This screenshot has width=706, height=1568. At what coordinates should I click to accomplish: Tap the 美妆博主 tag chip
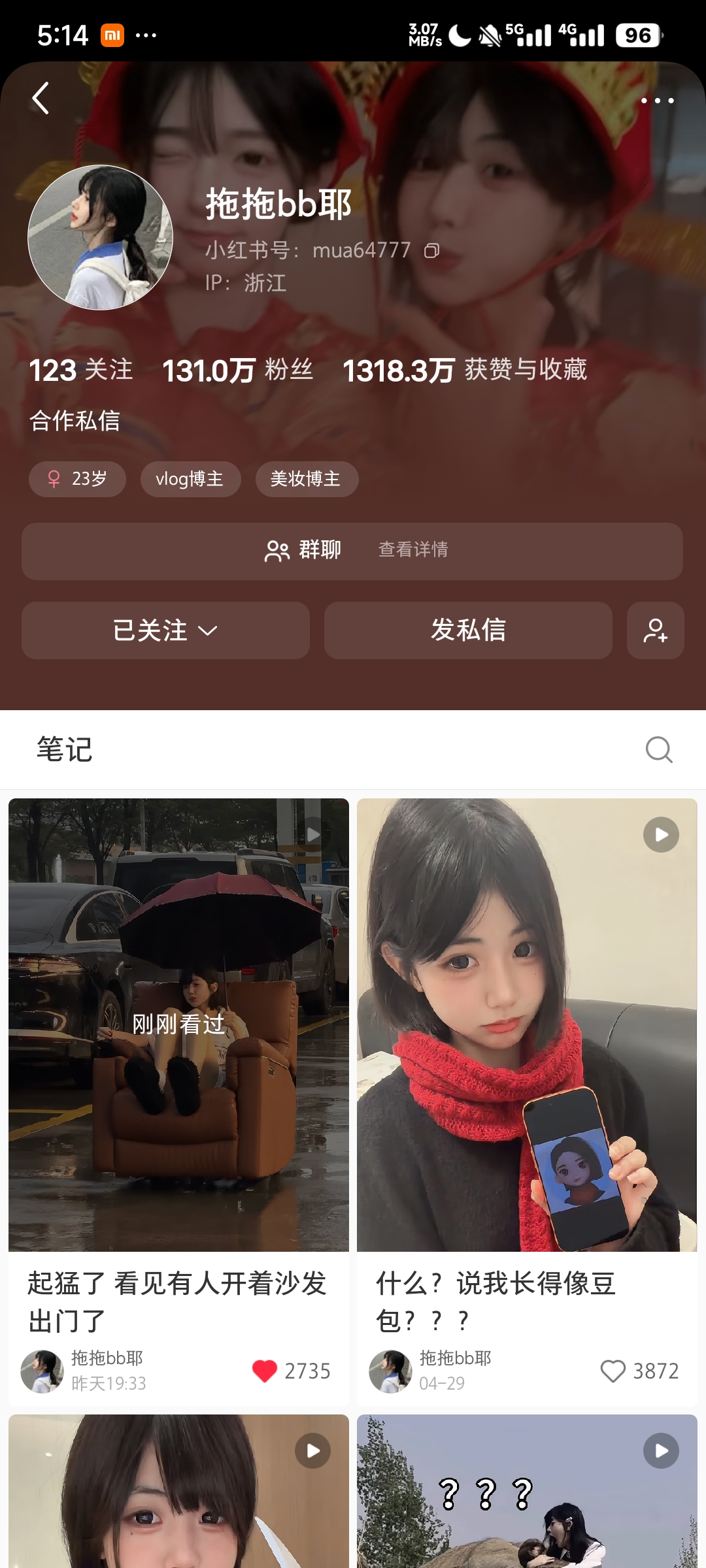[x=307, y=479]
